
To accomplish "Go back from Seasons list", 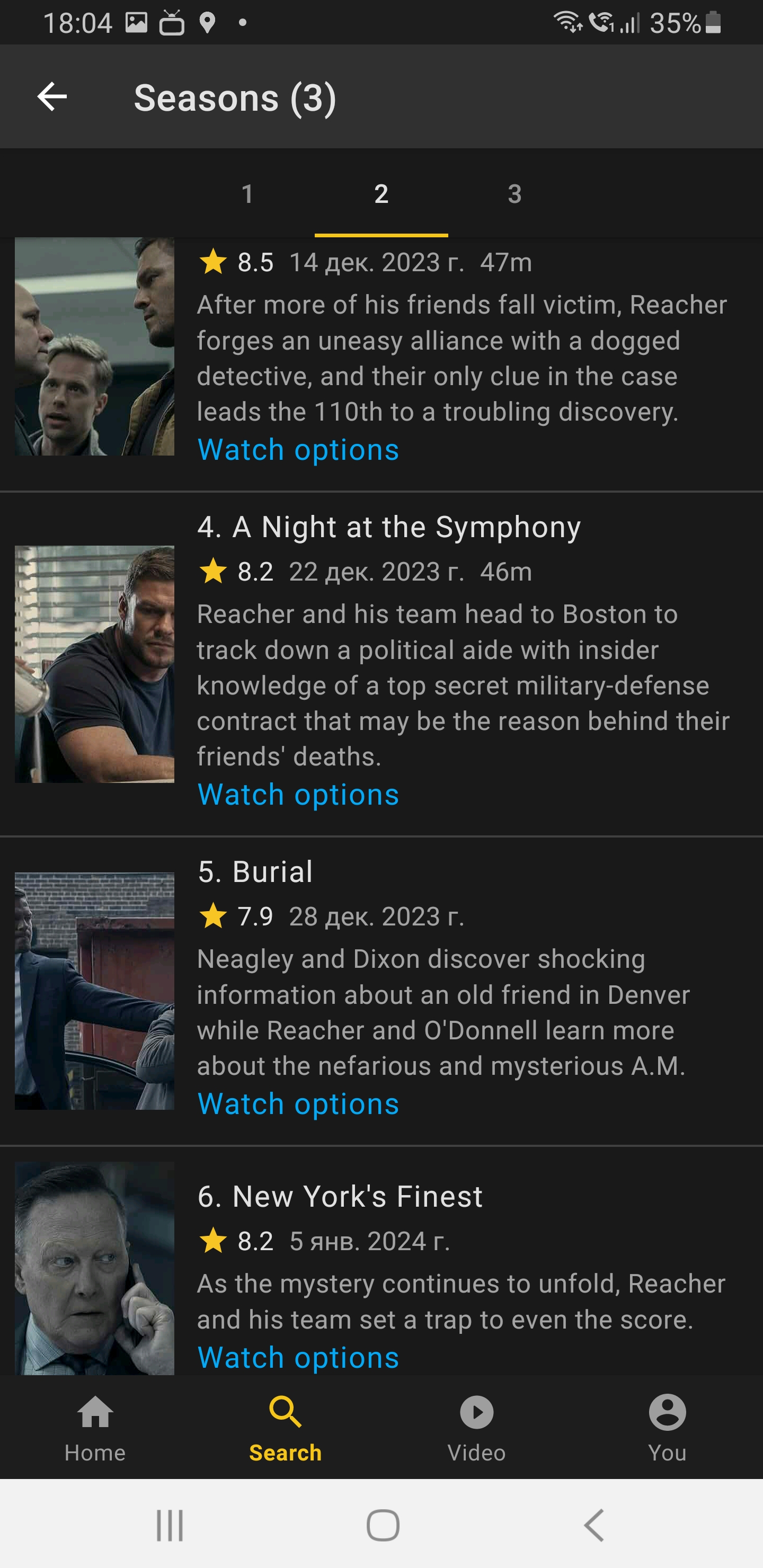I will click(52, 97).
